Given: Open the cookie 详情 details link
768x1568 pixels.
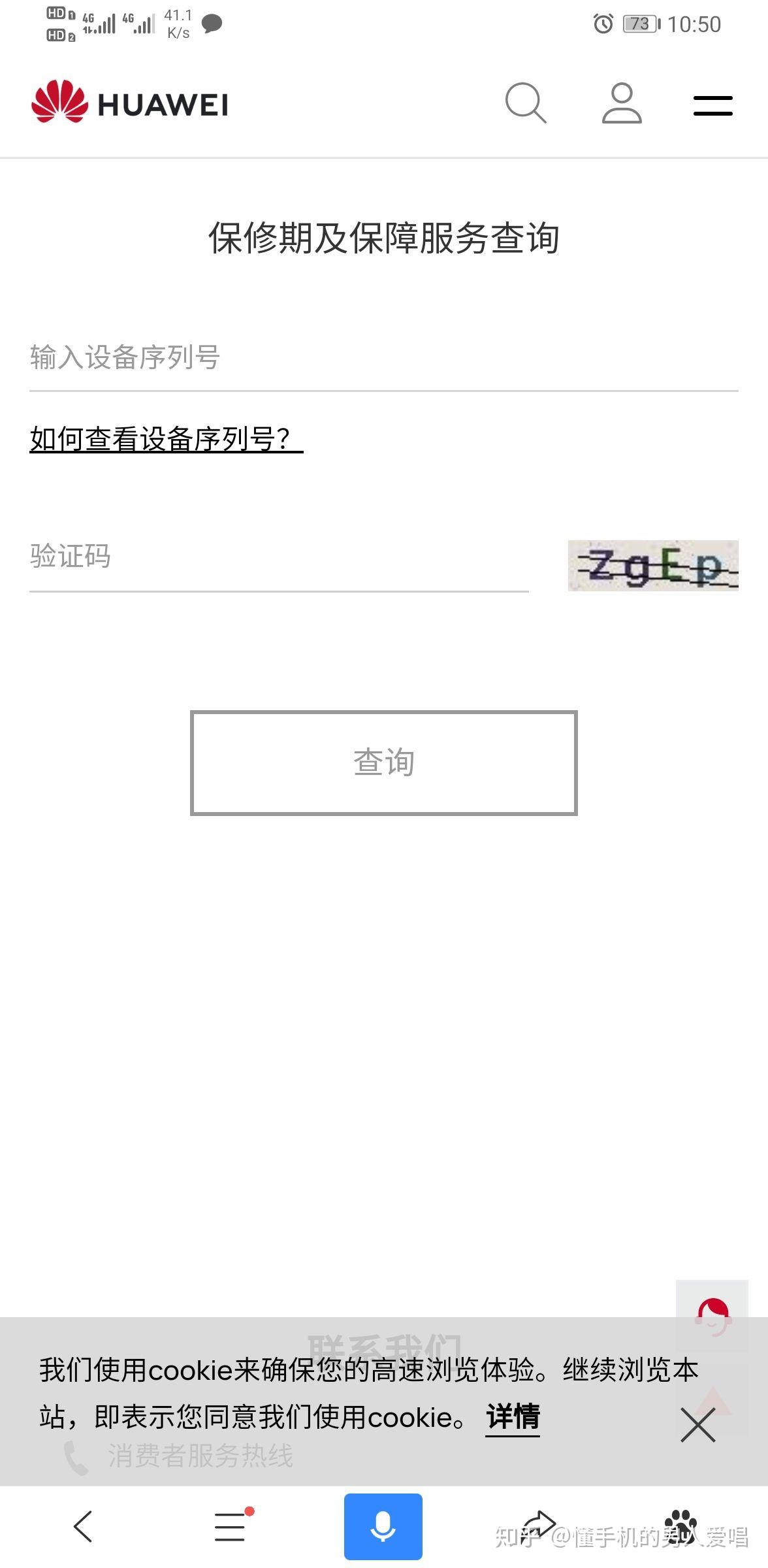Looking at the screenshot, I should [x=513, y=1417].
